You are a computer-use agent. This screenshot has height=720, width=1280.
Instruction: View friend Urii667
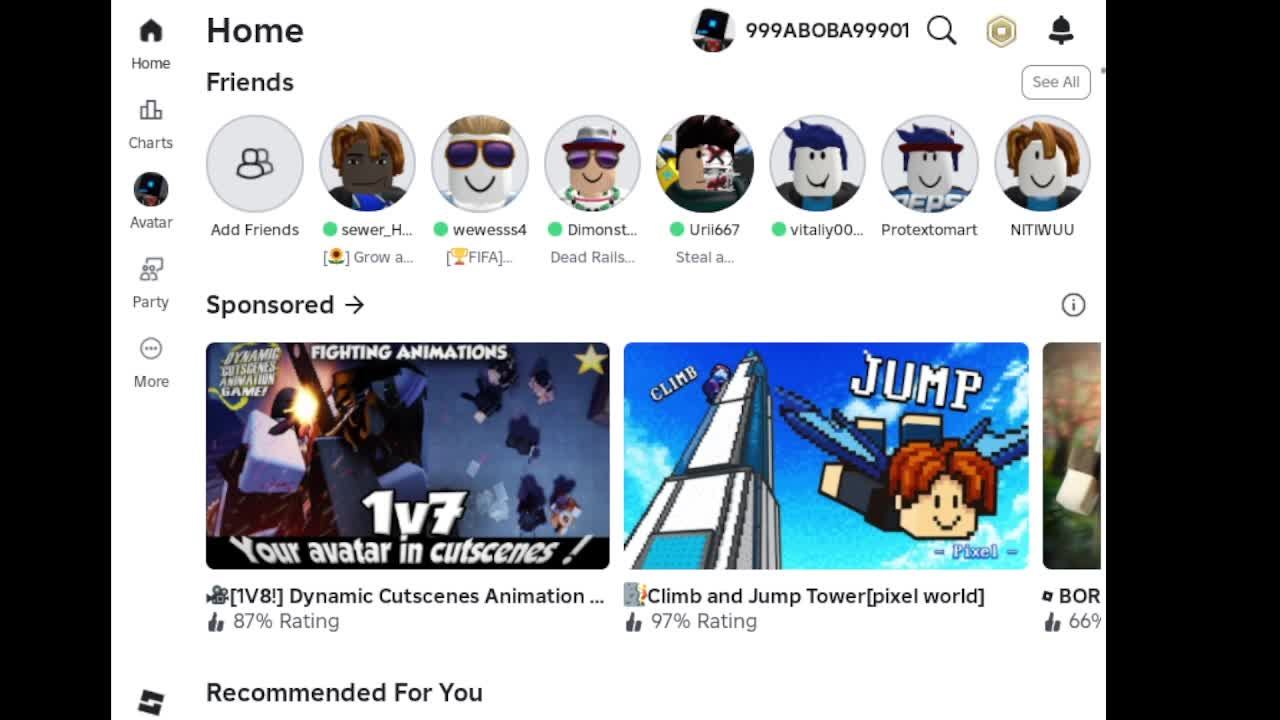(x=705, y=164)
